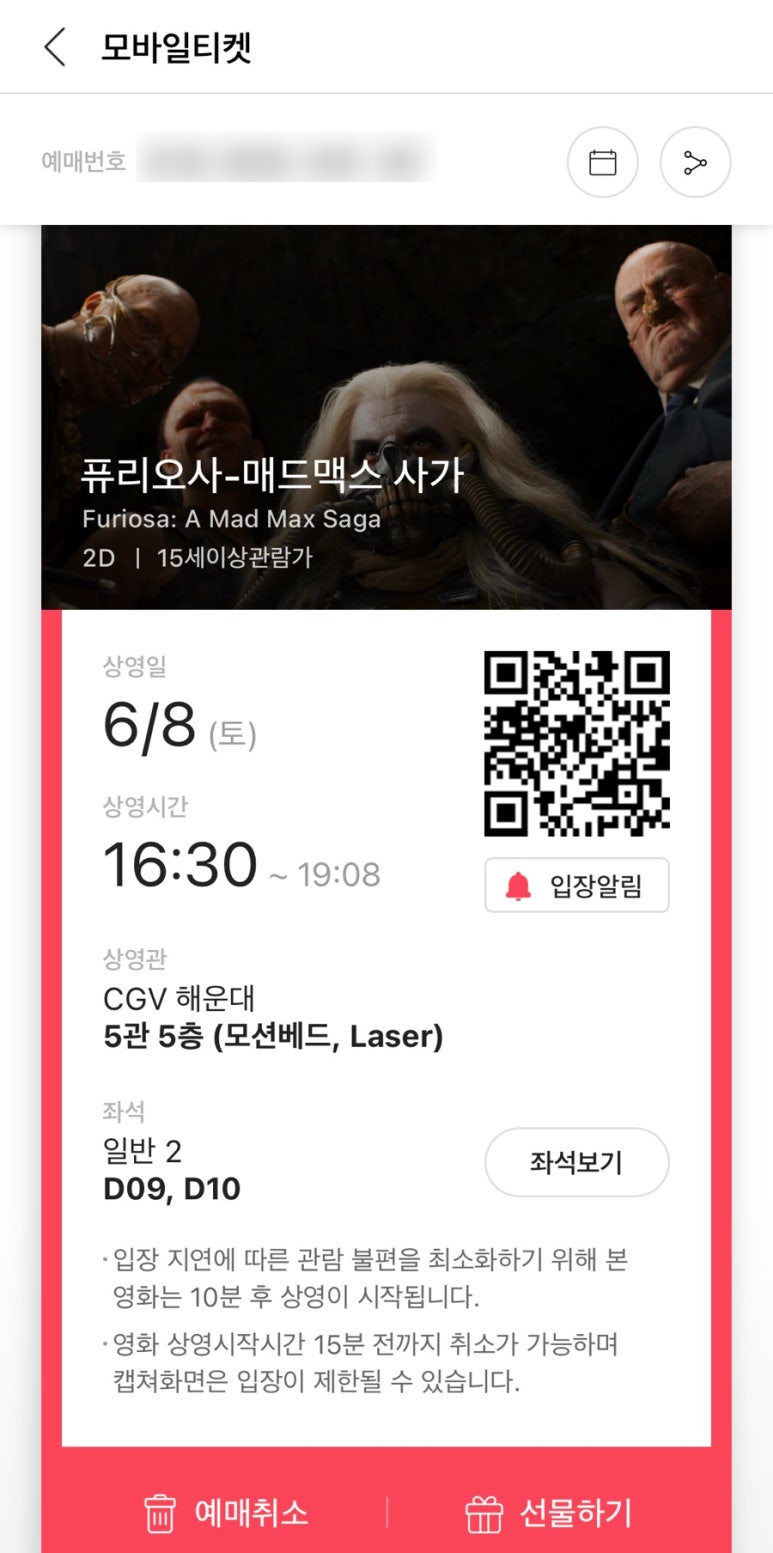The height and width of the screenshot is (1553, 773).
Task: Cancel the booking with 예매취소
Action: [x=226, y=1513]
